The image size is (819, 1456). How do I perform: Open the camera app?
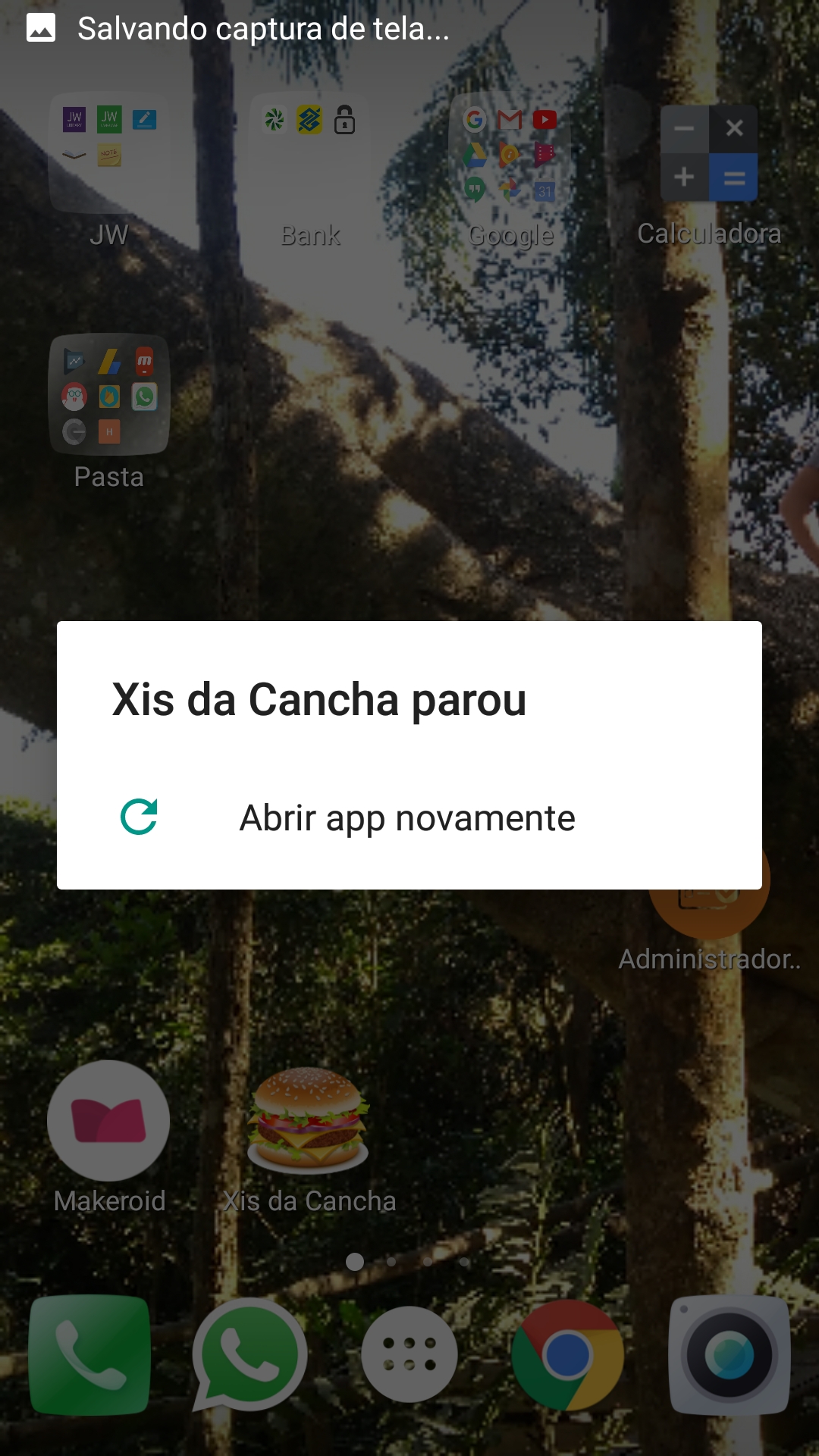tap(730, 1355)
